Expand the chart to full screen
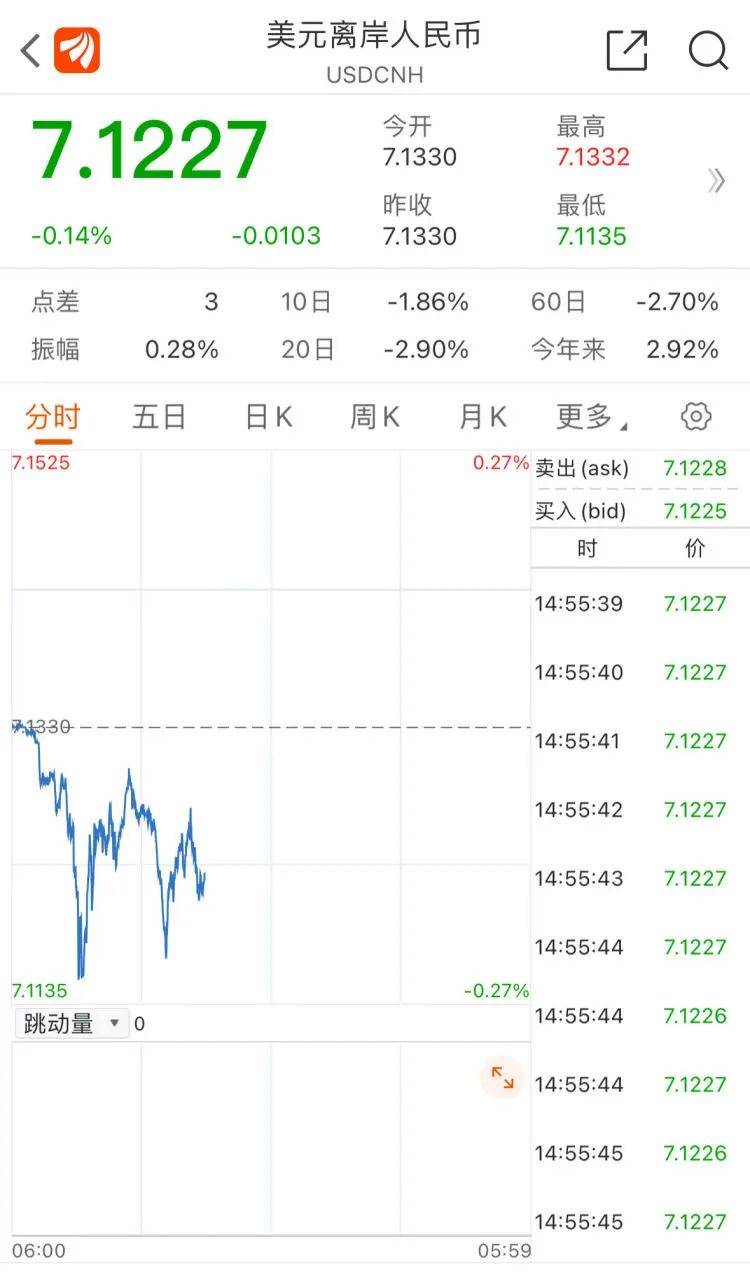 [x=502, y=1078]
